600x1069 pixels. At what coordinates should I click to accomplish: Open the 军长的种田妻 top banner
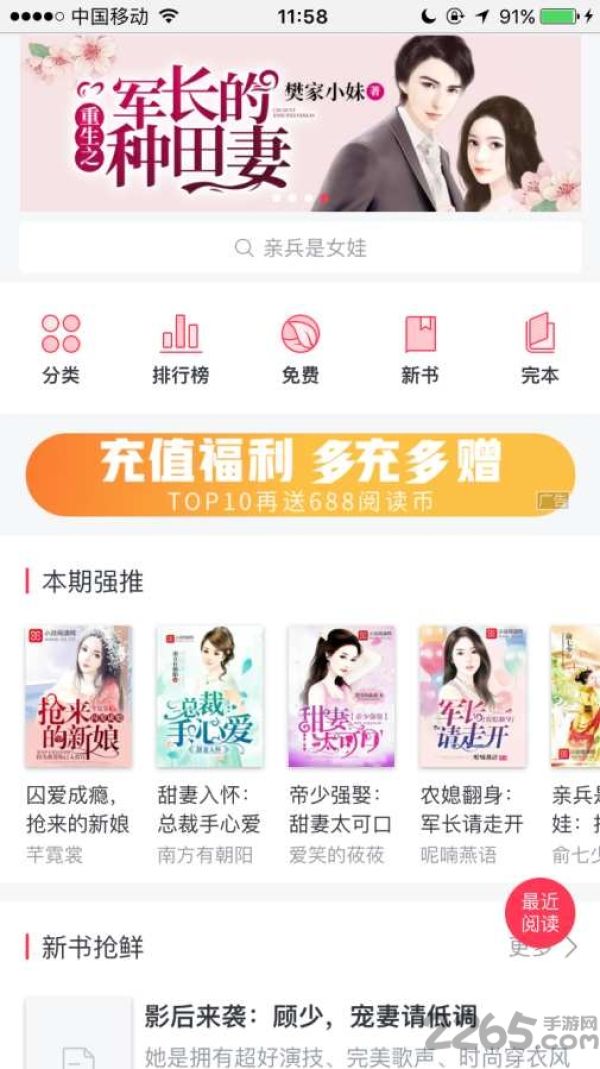pyautogui.click(x=300, y=123)
